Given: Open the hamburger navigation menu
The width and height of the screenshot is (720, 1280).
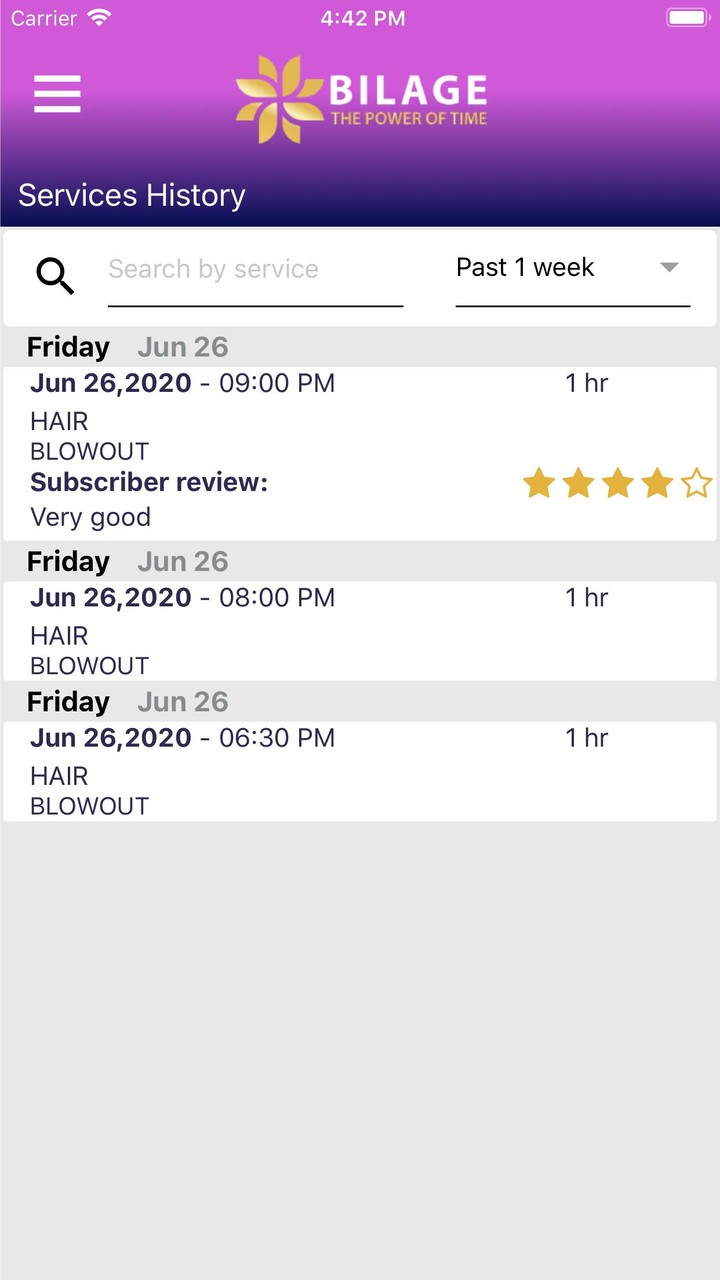Looking at the screenshot, I should pos(57,94).
